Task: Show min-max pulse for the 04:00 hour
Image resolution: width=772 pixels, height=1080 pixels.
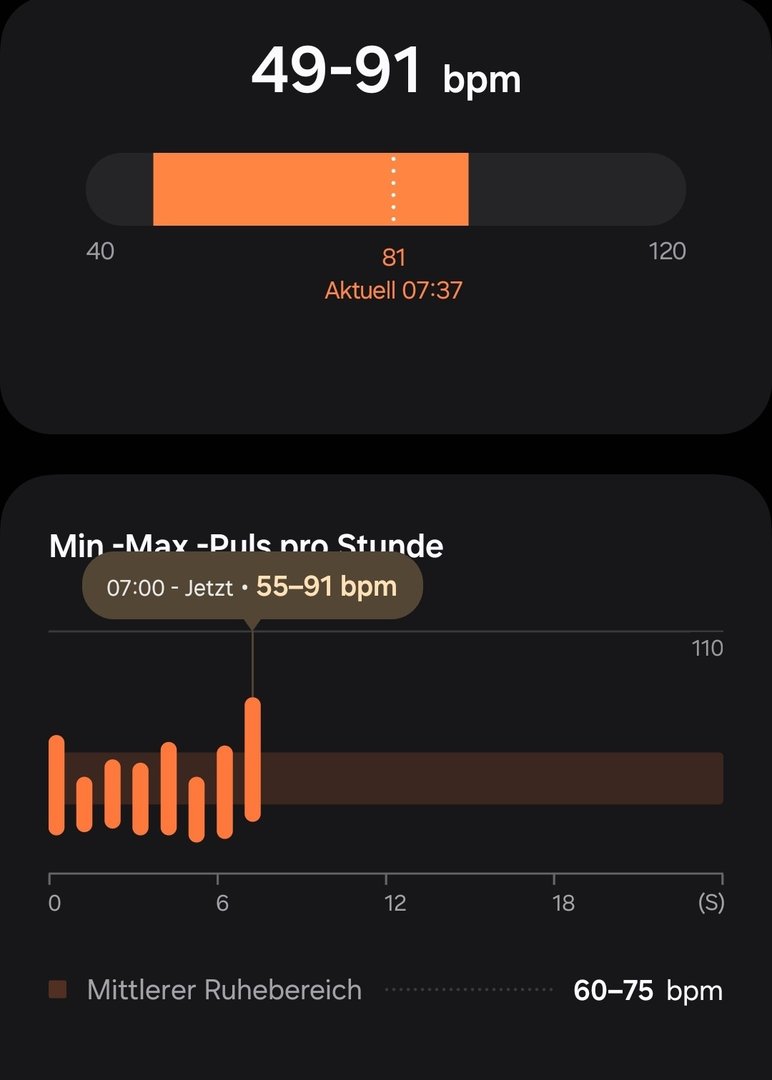Action: [168, 789]
